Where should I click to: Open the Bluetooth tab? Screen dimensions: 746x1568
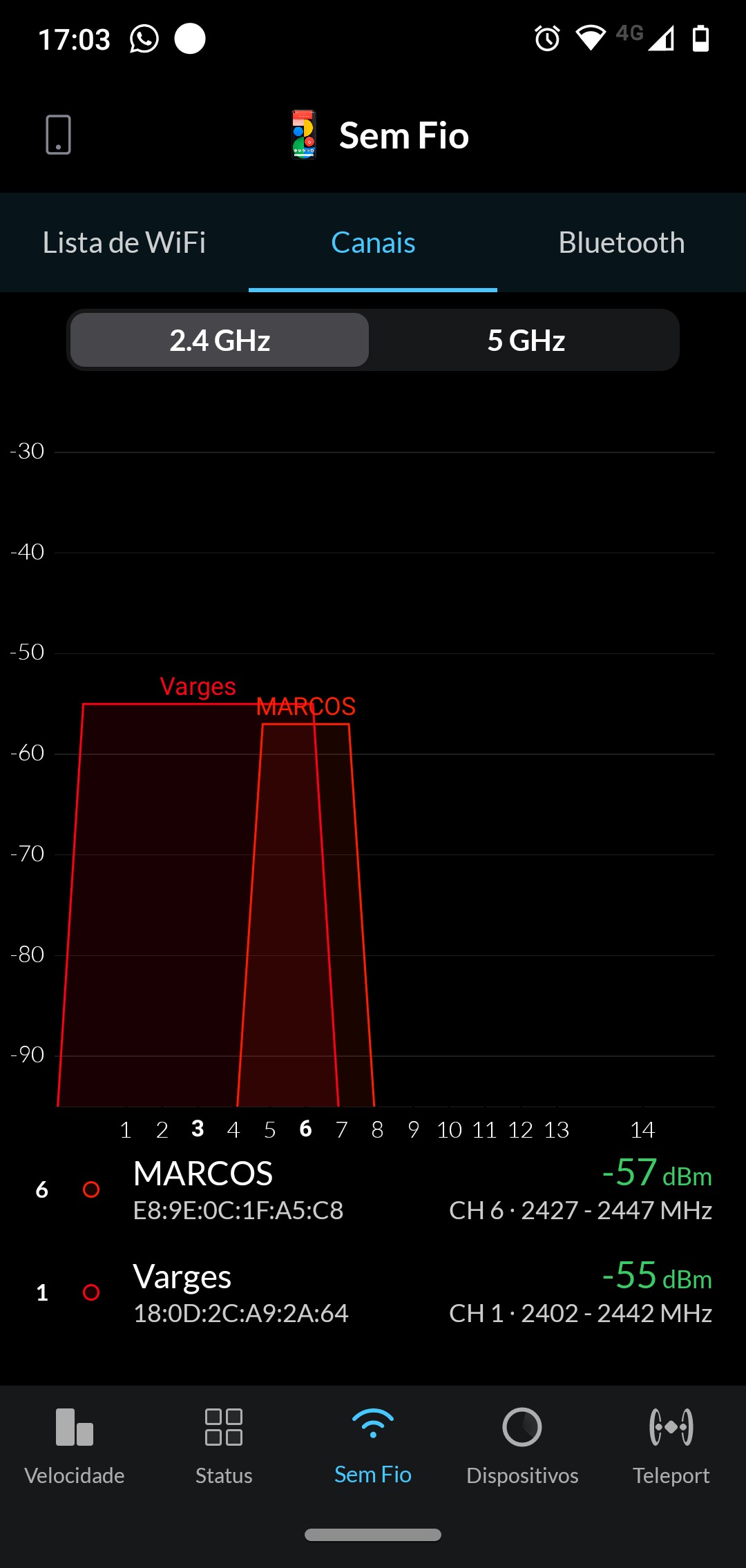tap(621, 243)
